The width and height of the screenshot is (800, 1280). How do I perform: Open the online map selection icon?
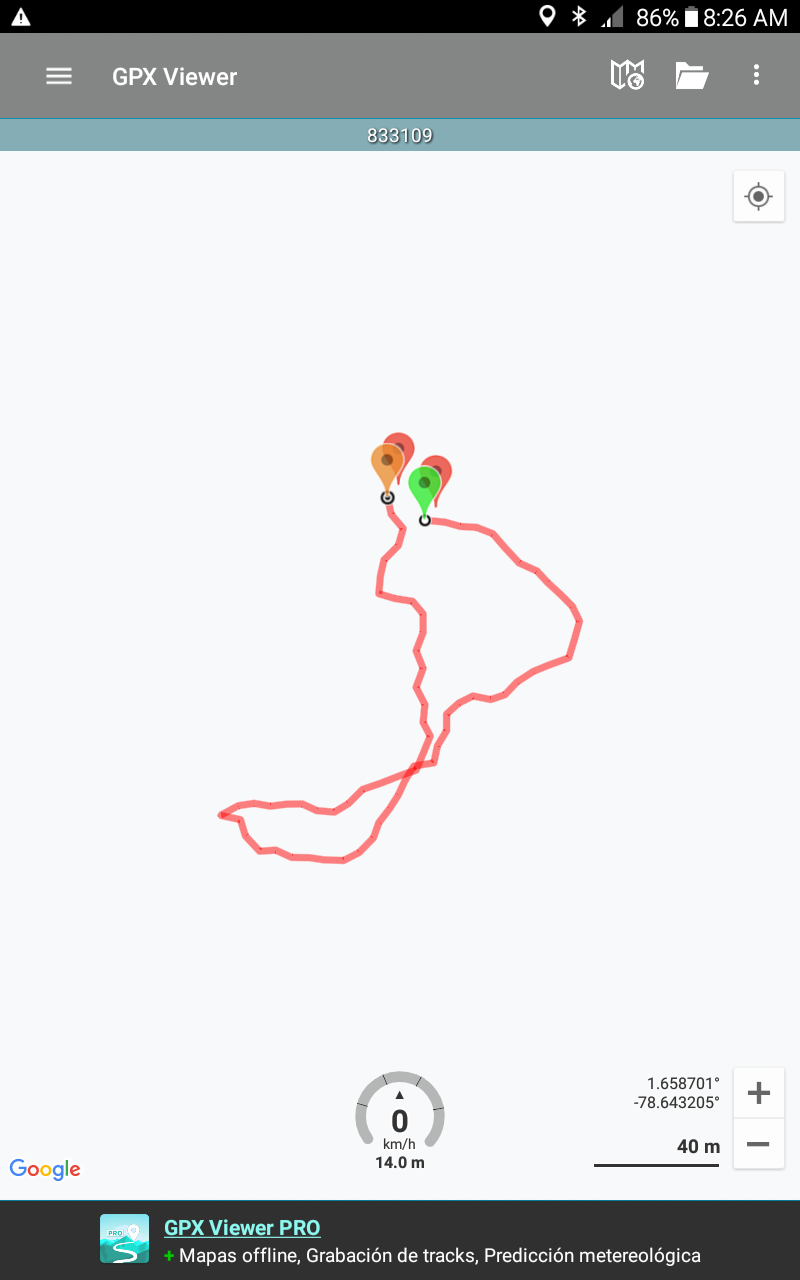(x=627, y=75)
